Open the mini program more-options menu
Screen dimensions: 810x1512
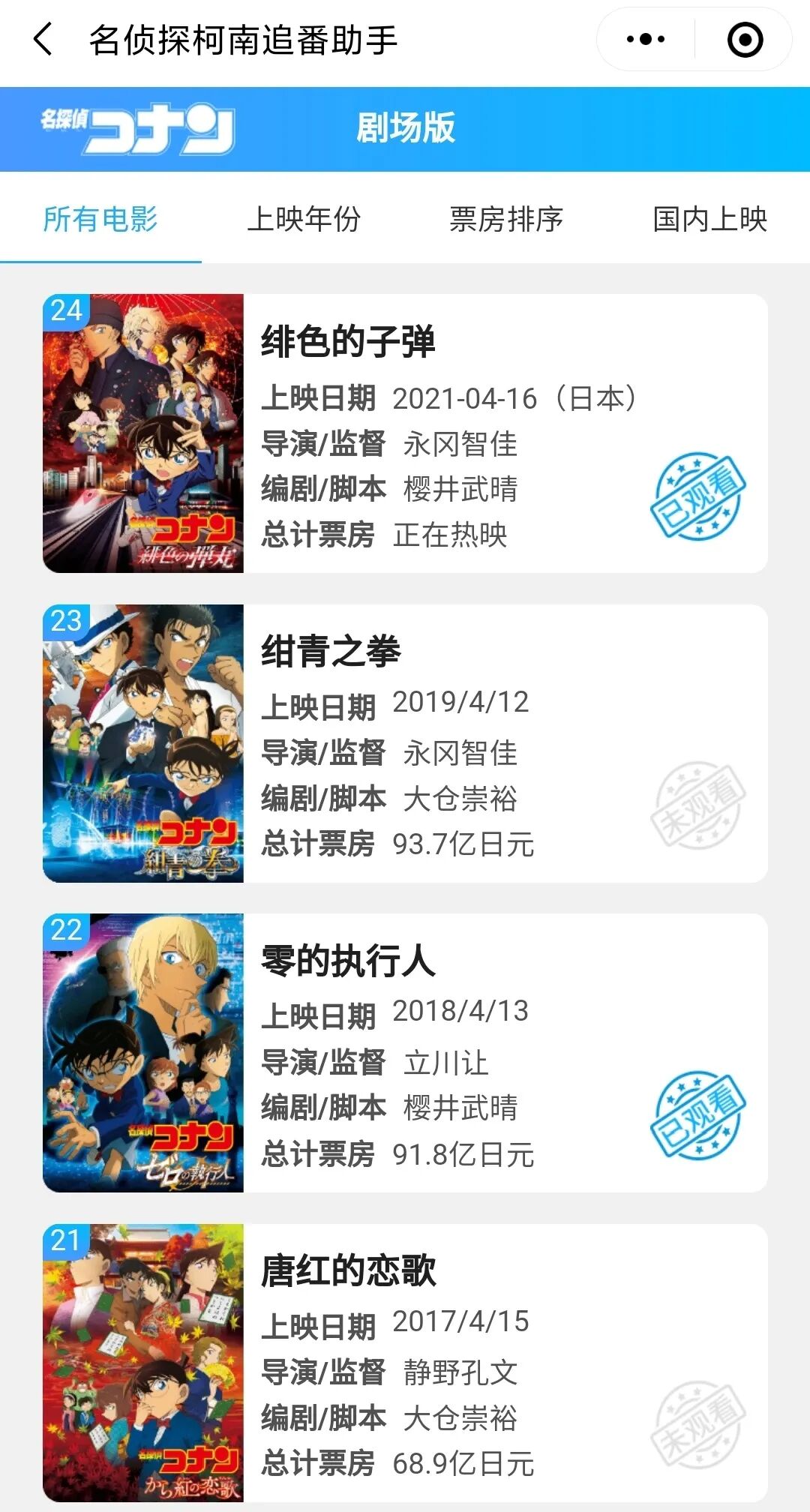click(x=646, y=39)
